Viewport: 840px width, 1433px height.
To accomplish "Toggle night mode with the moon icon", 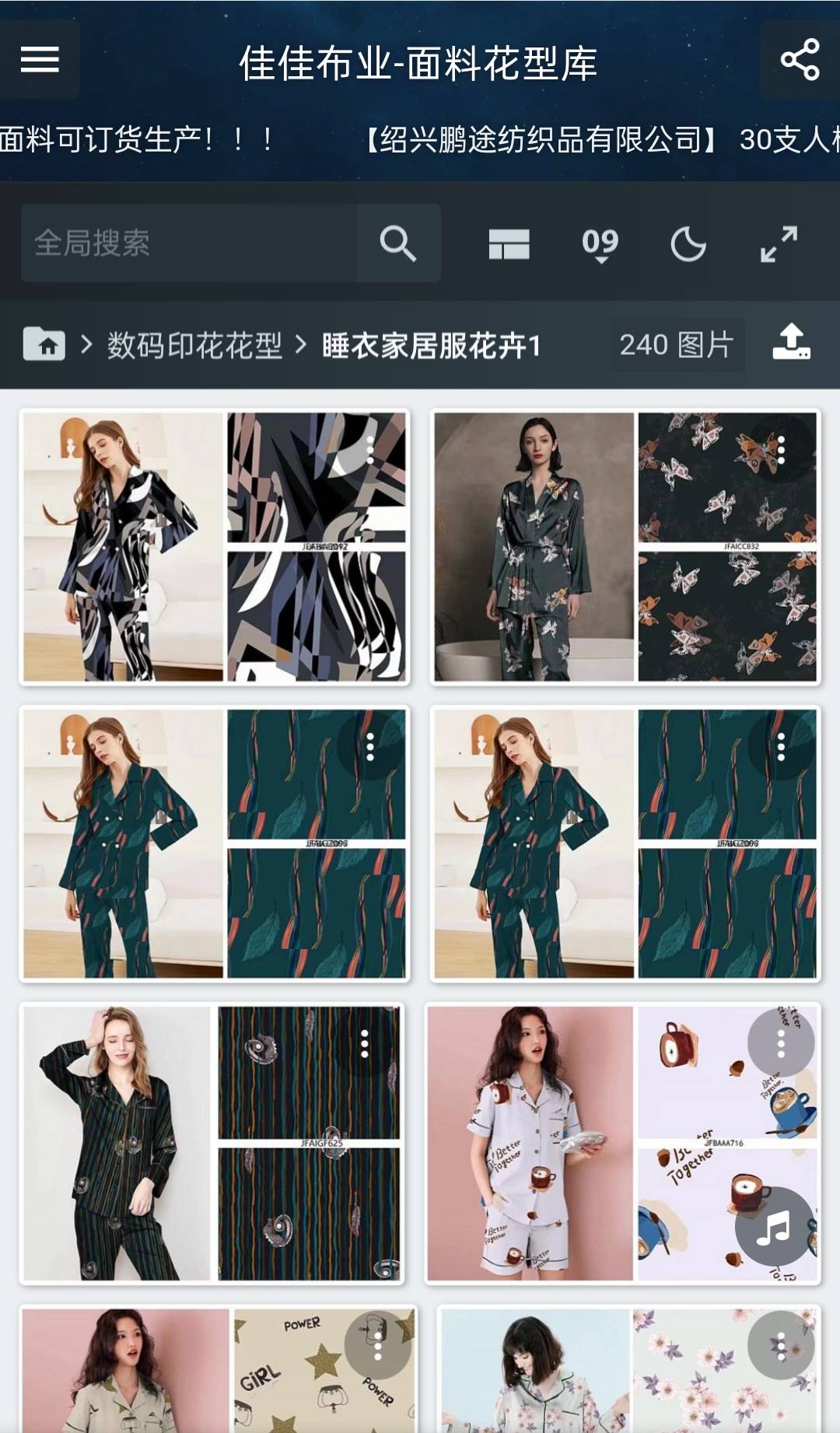I will click(688, 244).
